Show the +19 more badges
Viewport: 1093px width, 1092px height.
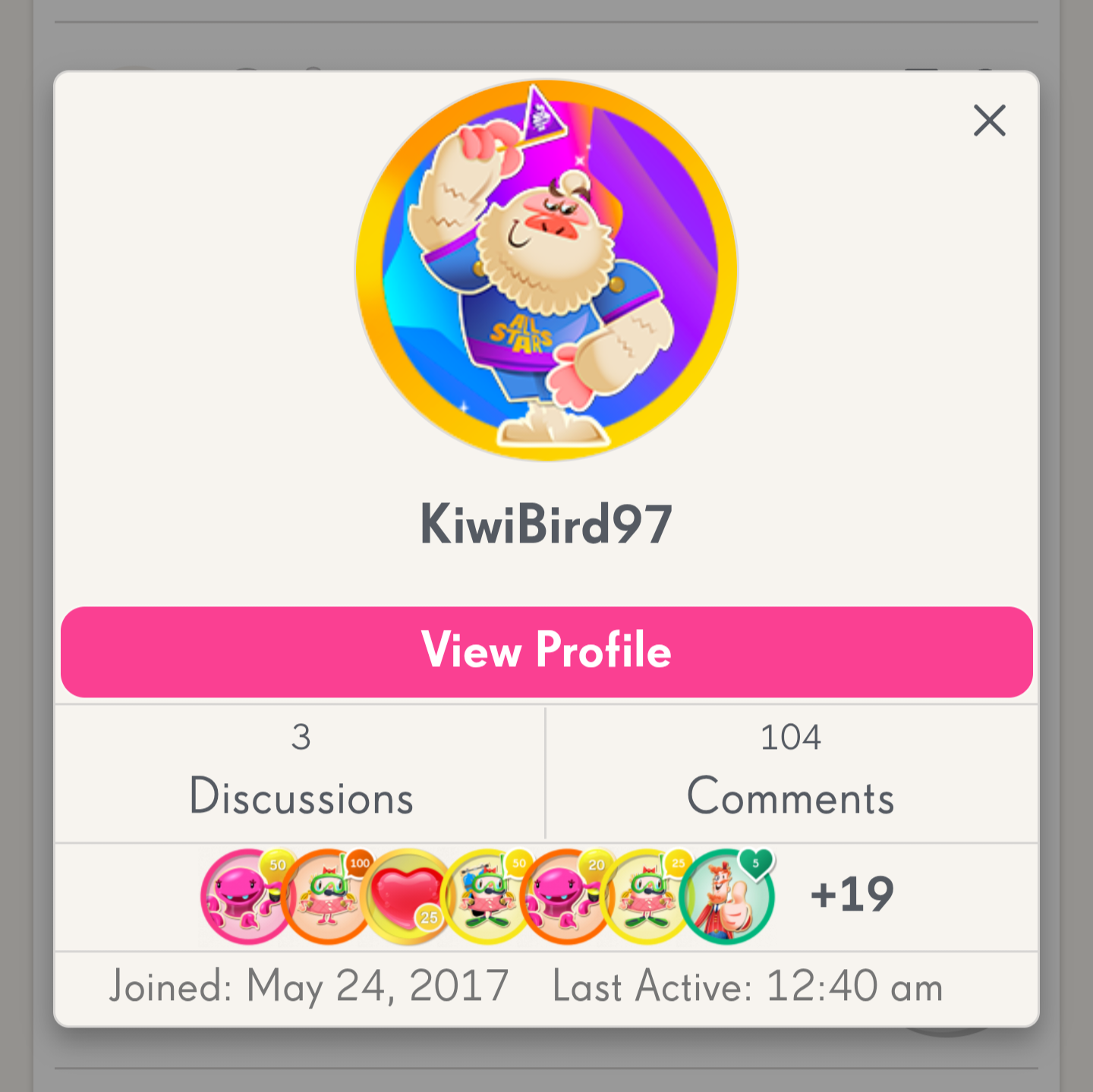pos(852,895)
